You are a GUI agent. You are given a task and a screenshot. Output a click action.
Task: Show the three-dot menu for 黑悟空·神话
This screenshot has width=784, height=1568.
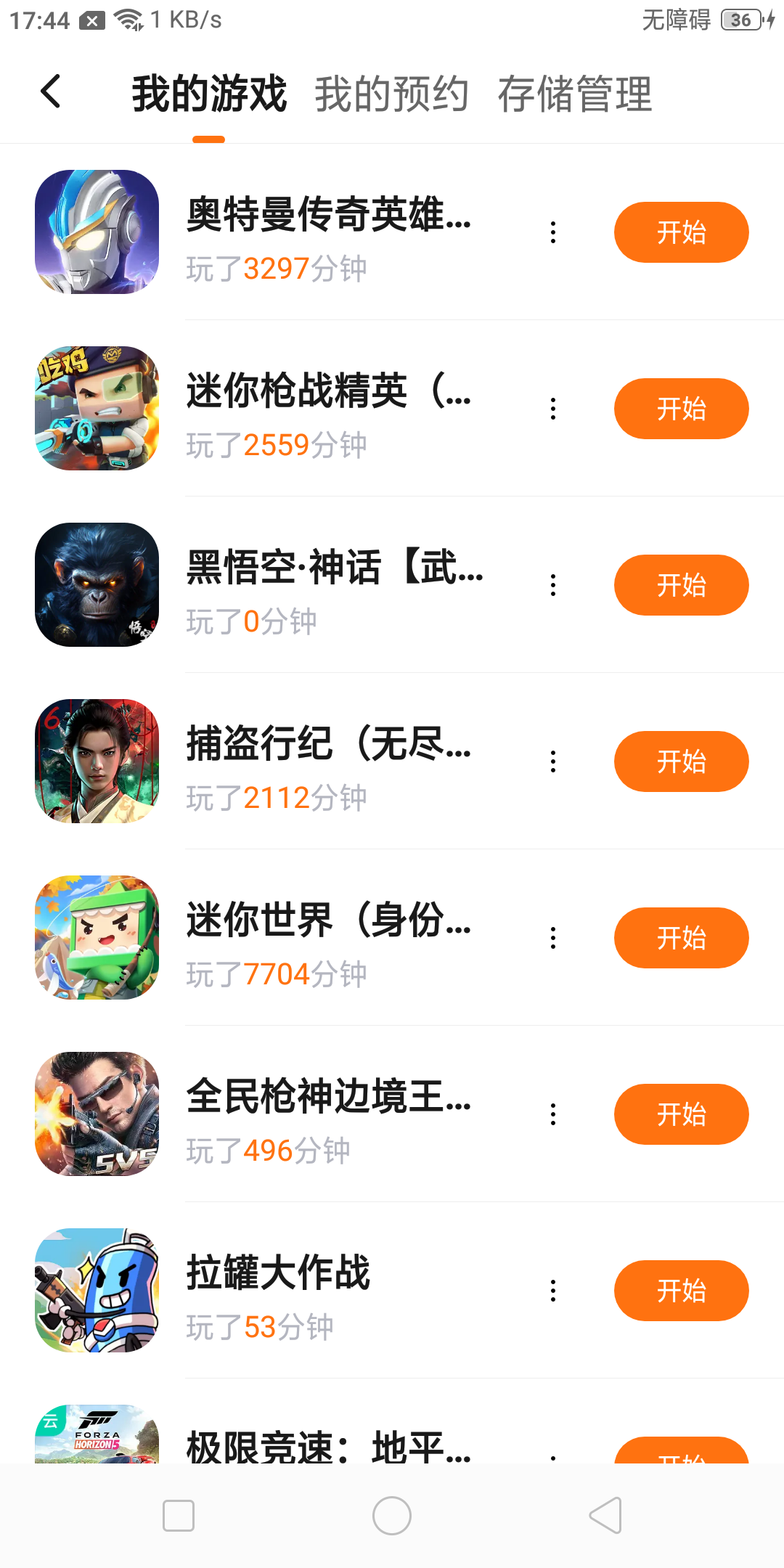553,585
